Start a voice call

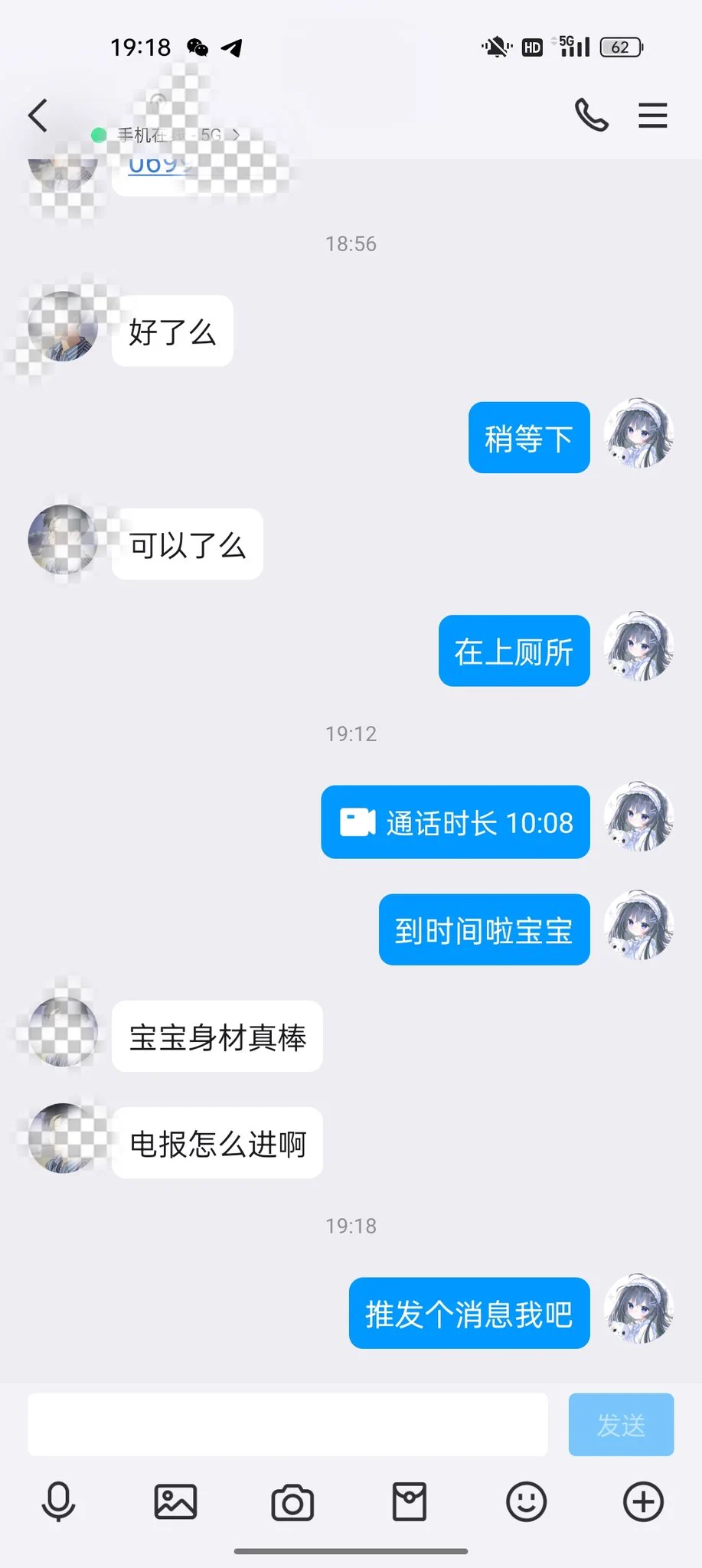pyautogui.click(x=591, y=116)
